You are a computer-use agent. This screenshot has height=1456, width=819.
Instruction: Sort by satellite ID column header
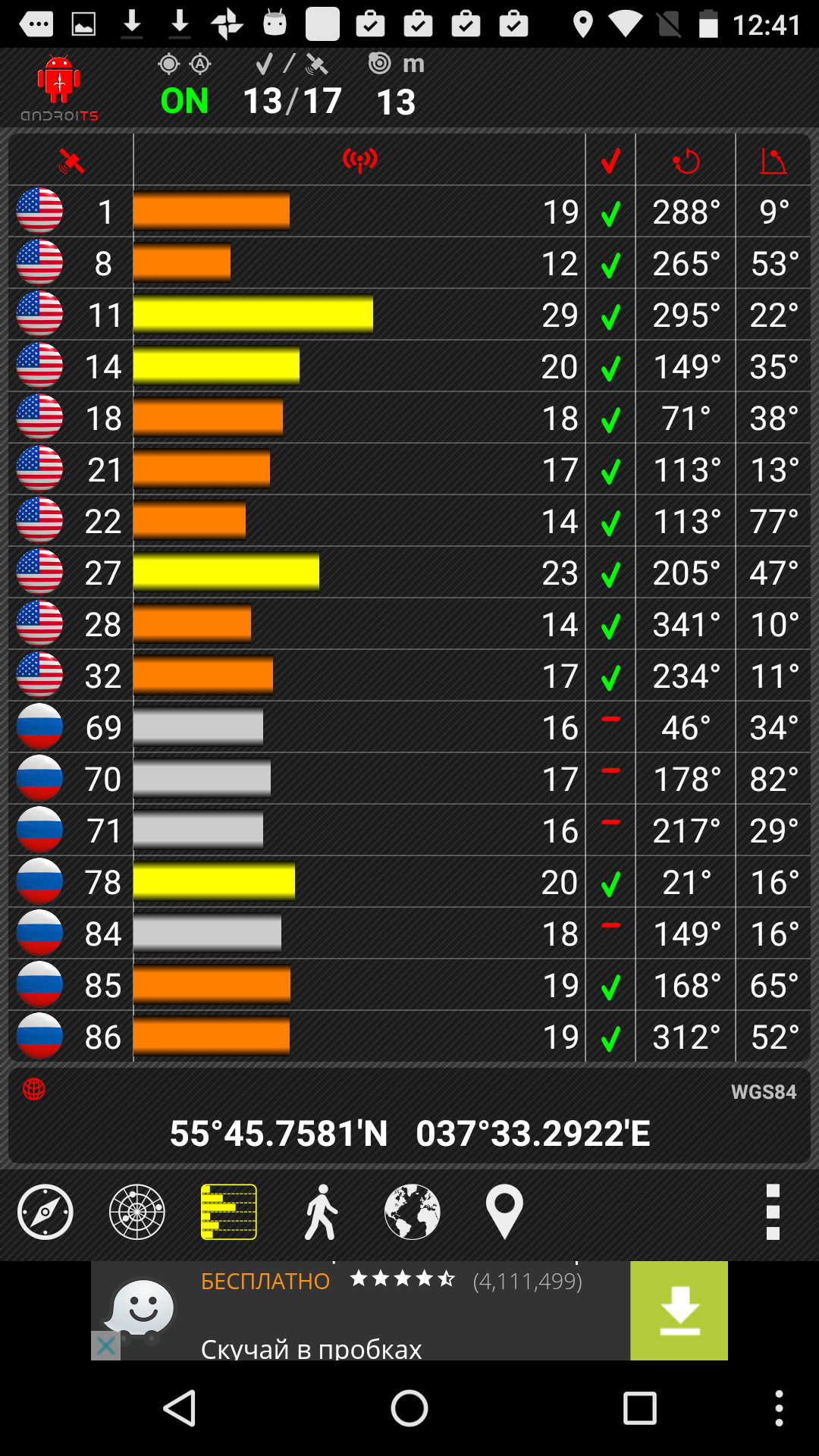click(71, 160)
